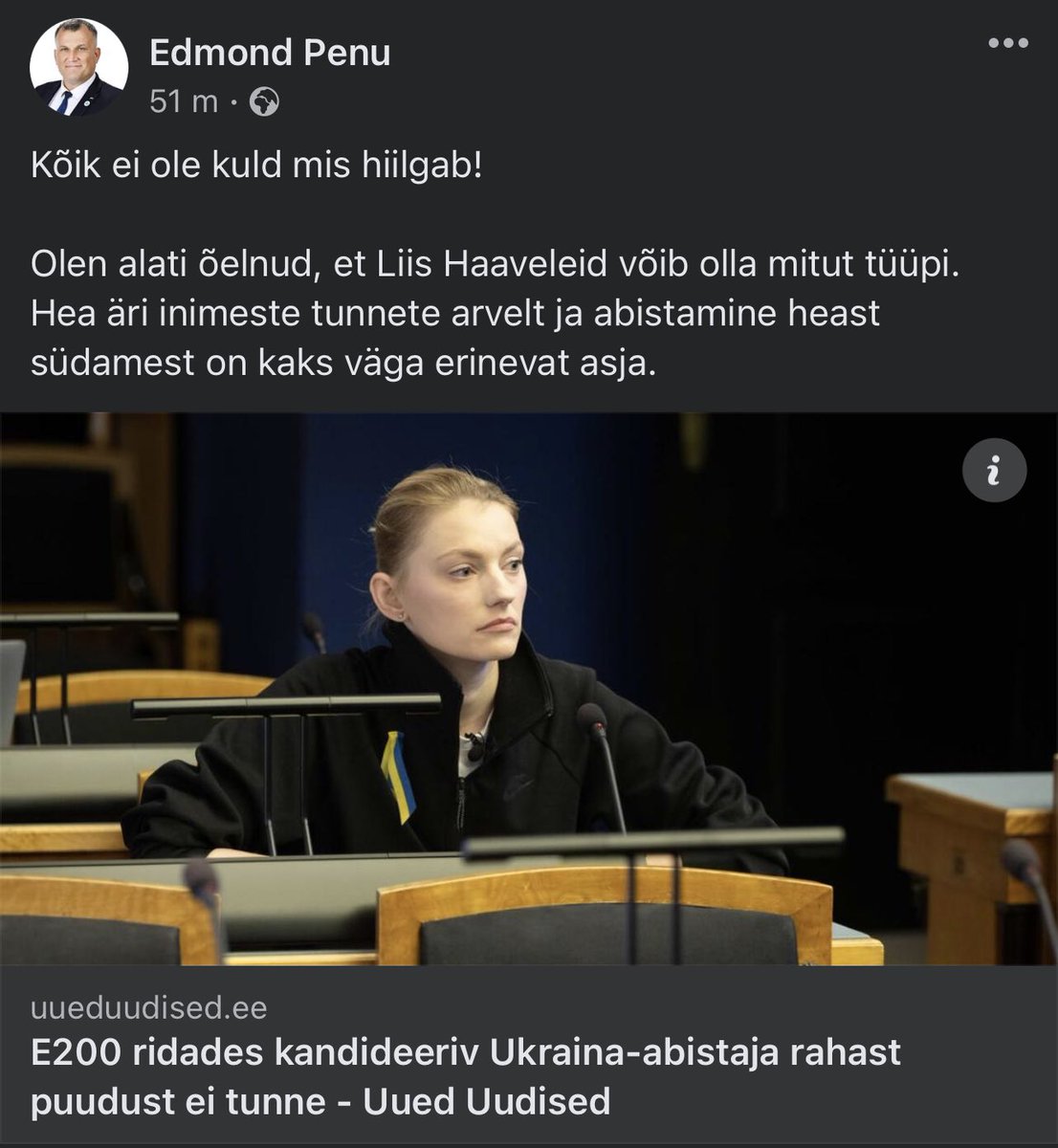The height and width of the screenshot is (1148, 1058).
Task: Open Edmond Penu's profile picture
Action: pyautogui.click(x=78, y=67)
